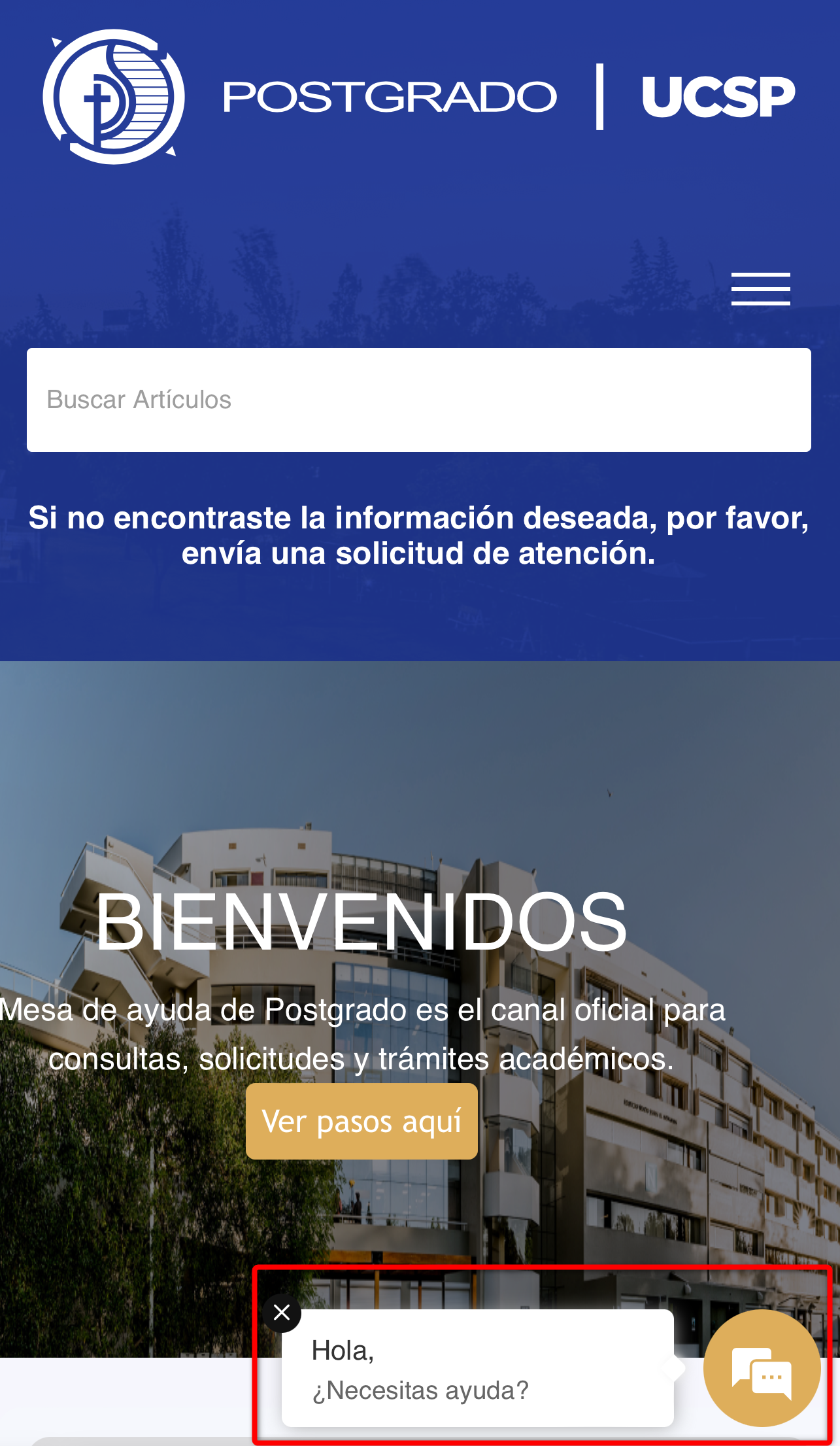Tap the Ver pasos aquí button

point(361,1121)
